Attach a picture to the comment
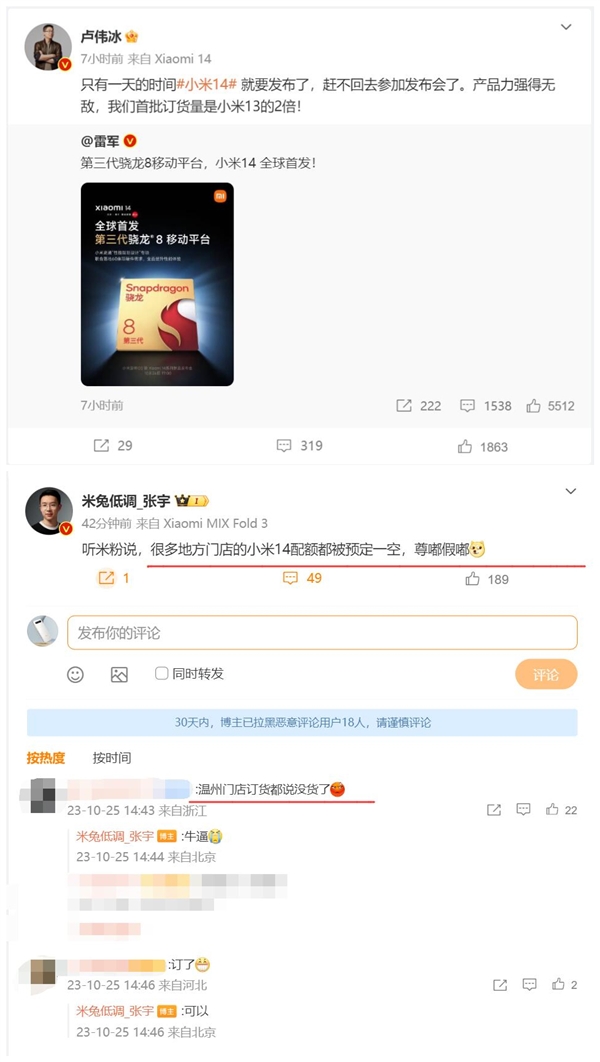 (119, 674)
